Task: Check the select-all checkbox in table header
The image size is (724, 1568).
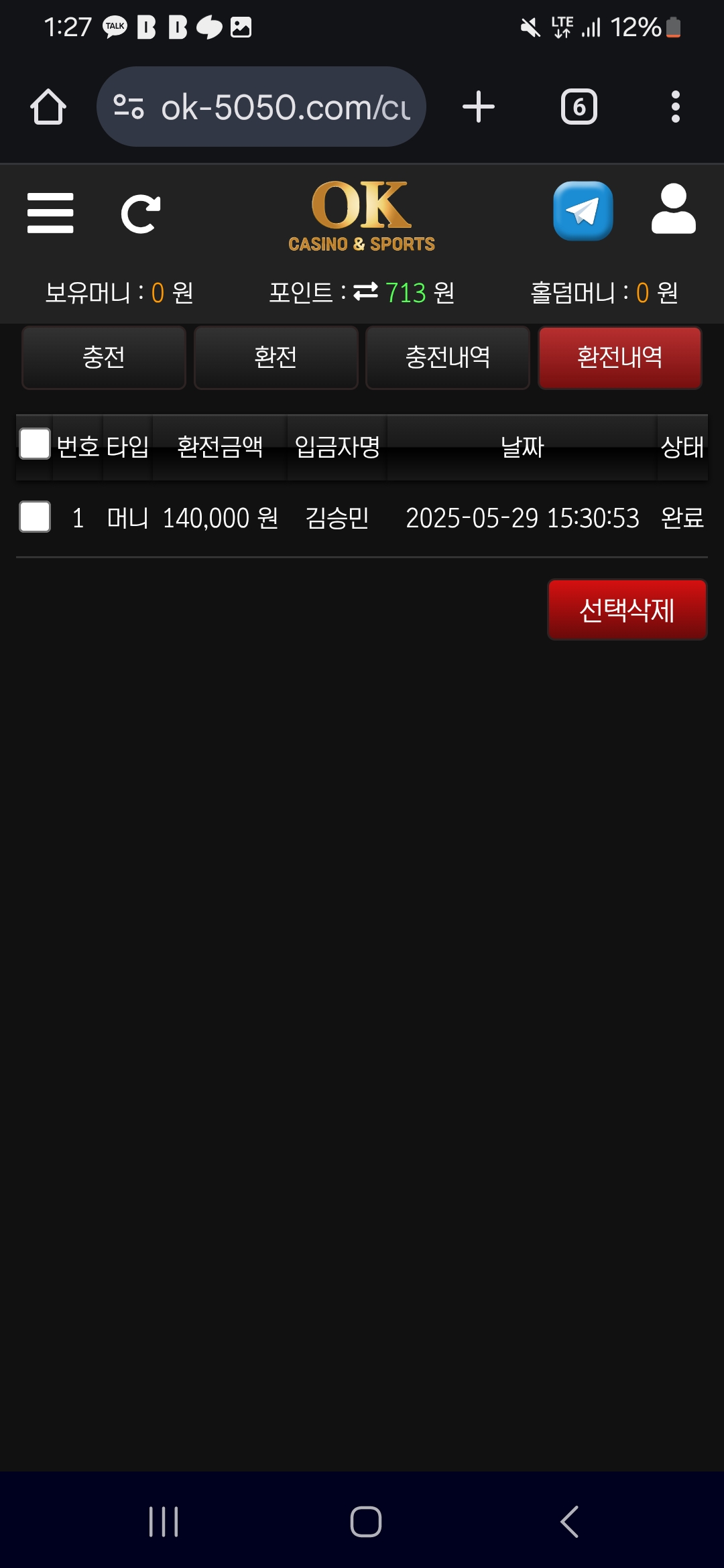Action: click(35, 444)
